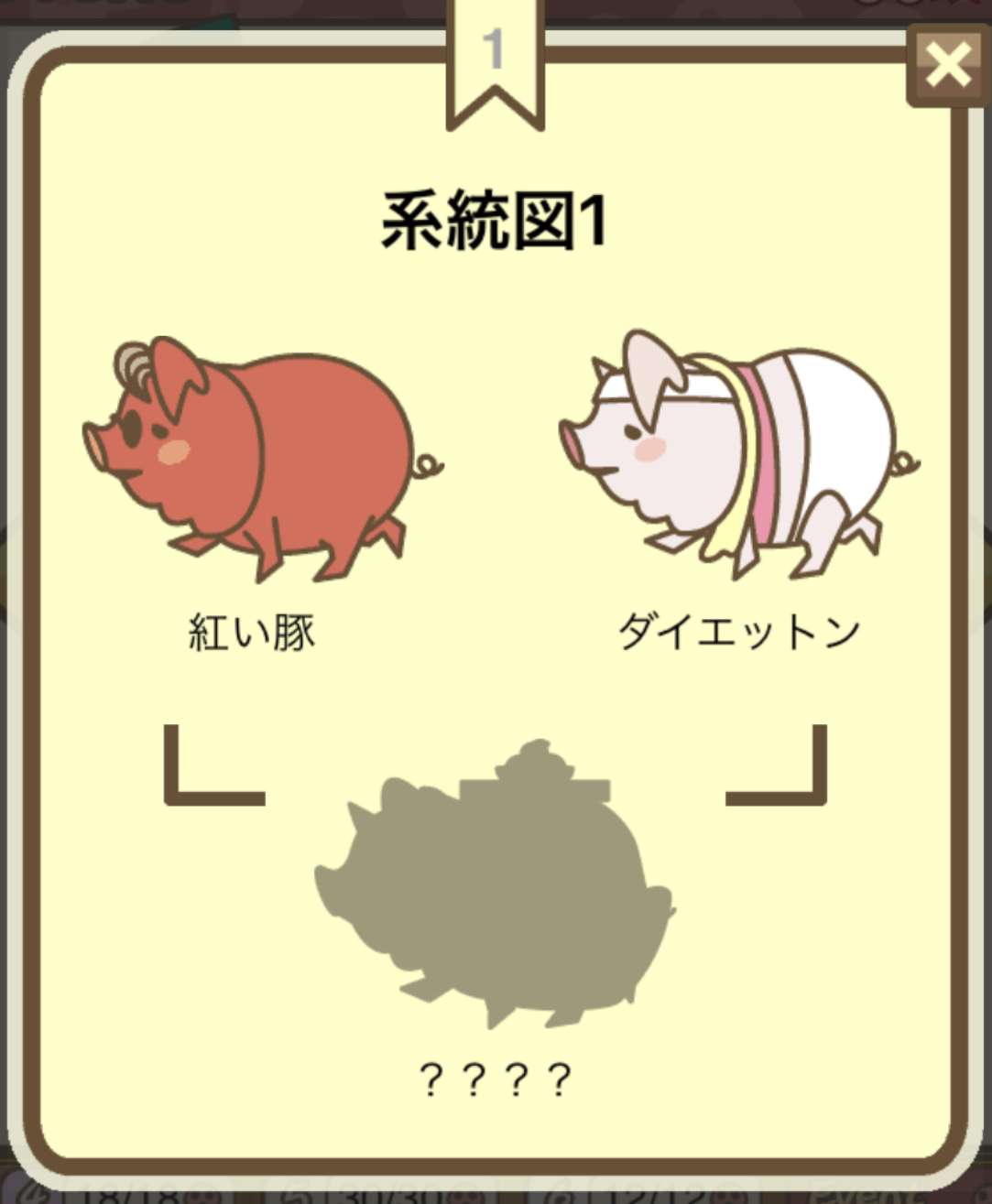Close the 系統図1 dialog
The image size is (992, 1204).
[946, 64]
